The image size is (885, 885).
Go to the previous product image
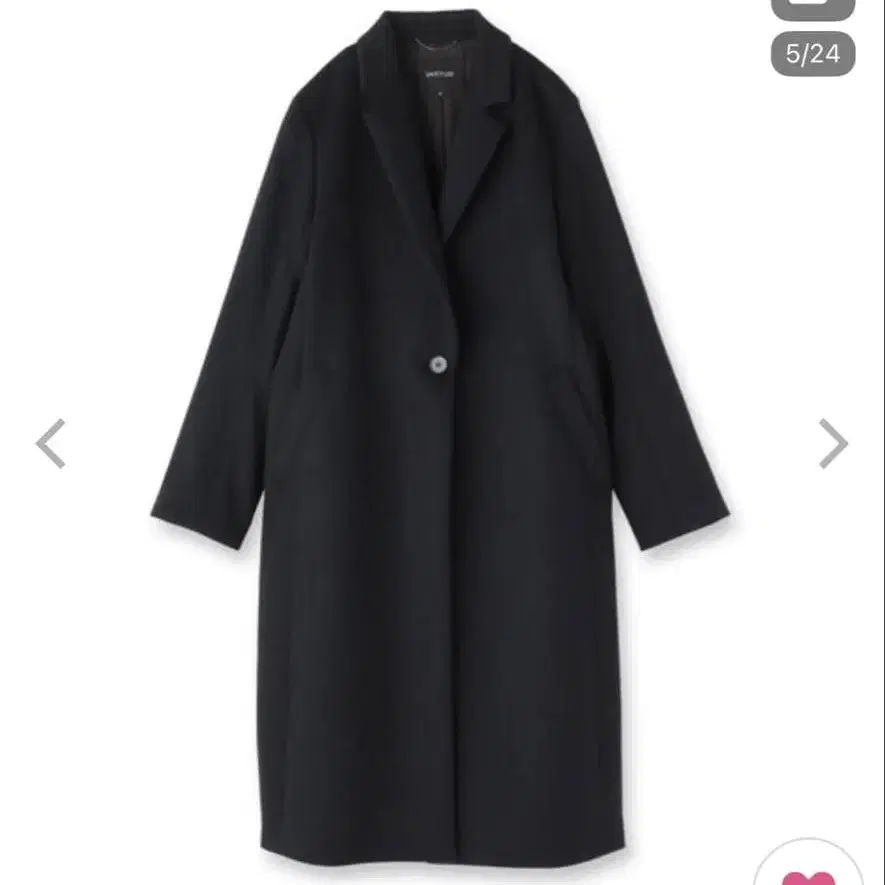pyautogui.click(x=50, y=444)
